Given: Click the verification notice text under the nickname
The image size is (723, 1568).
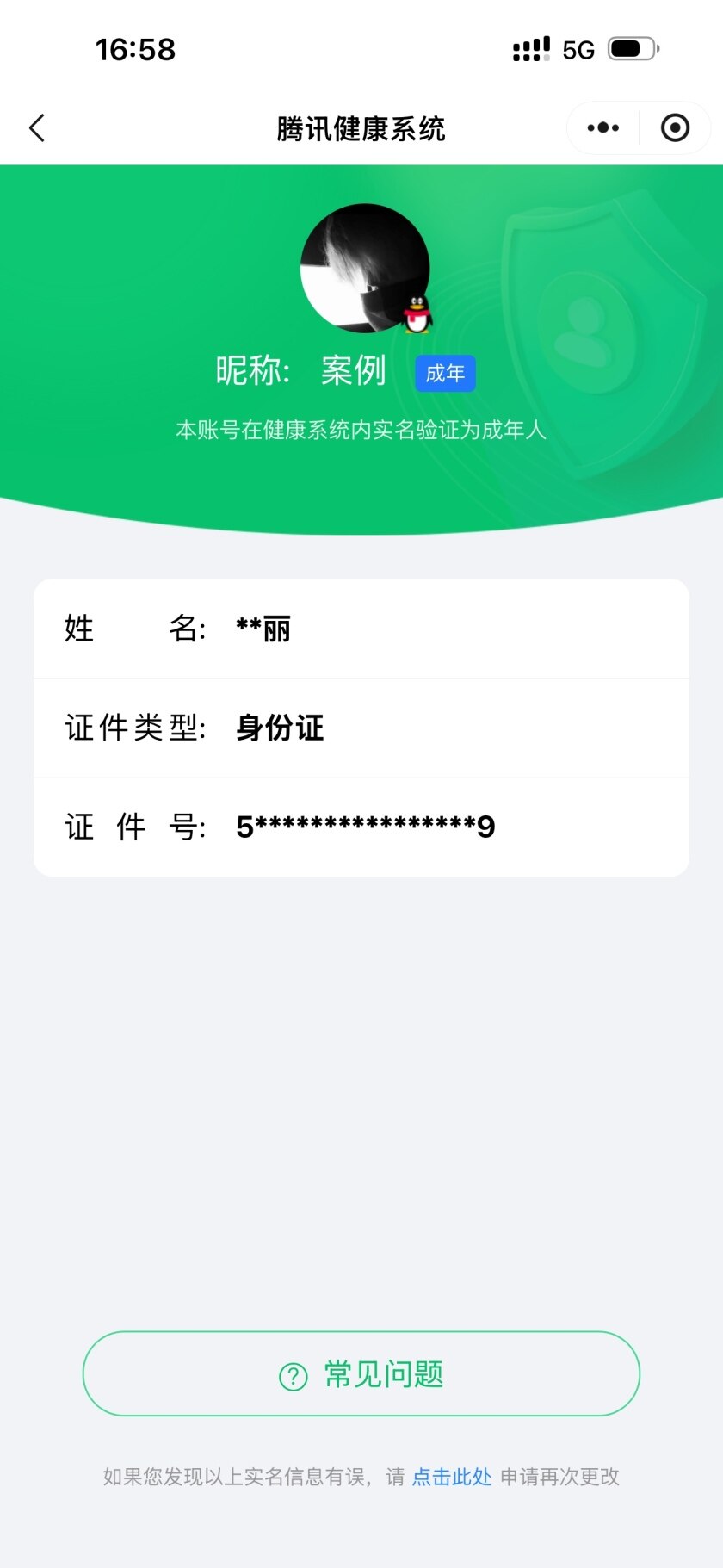Looking at the screenshot, I should 361,430.
